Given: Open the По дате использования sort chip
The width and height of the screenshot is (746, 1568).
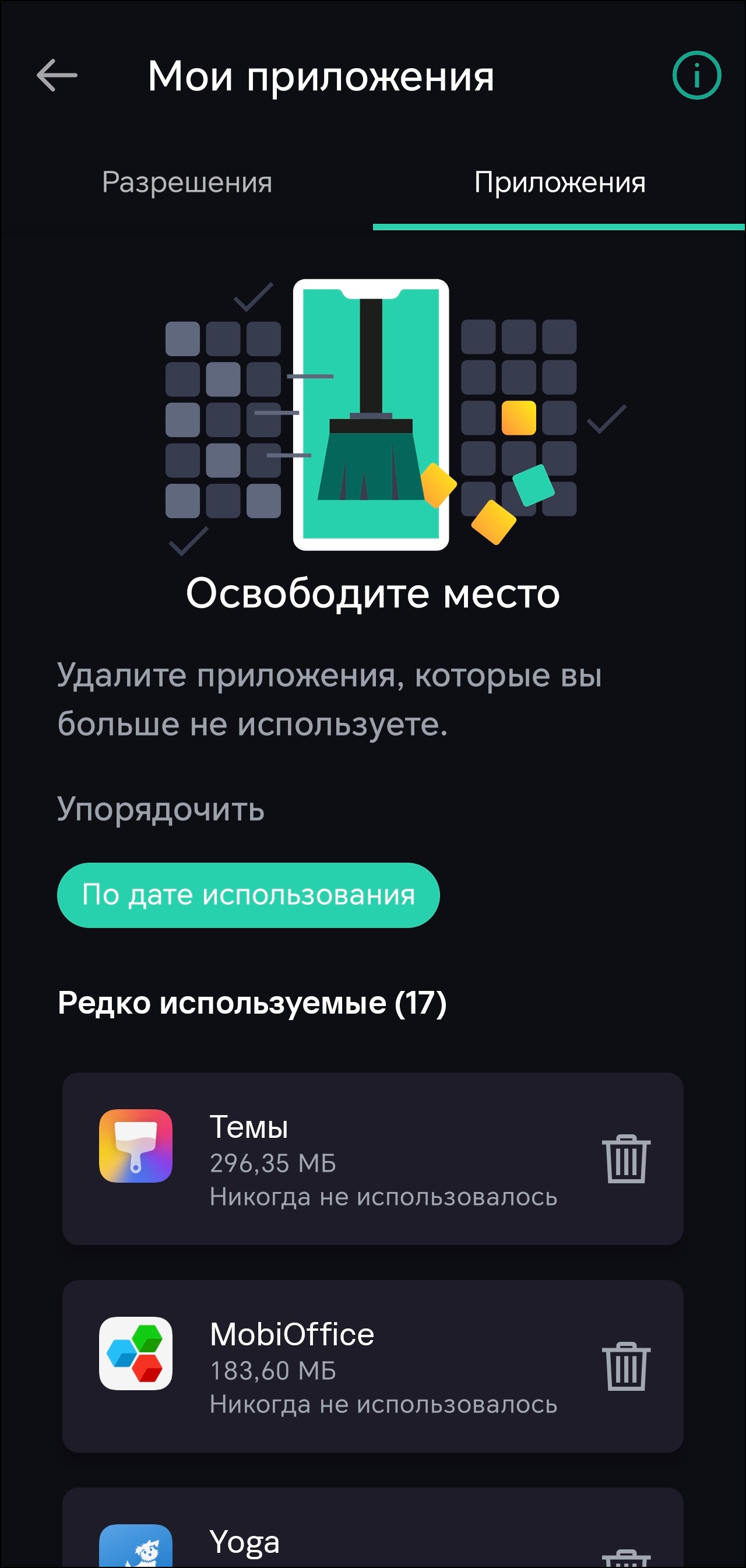Looking at the screenshot, I should pyautogui.click(x=248, y=895).
